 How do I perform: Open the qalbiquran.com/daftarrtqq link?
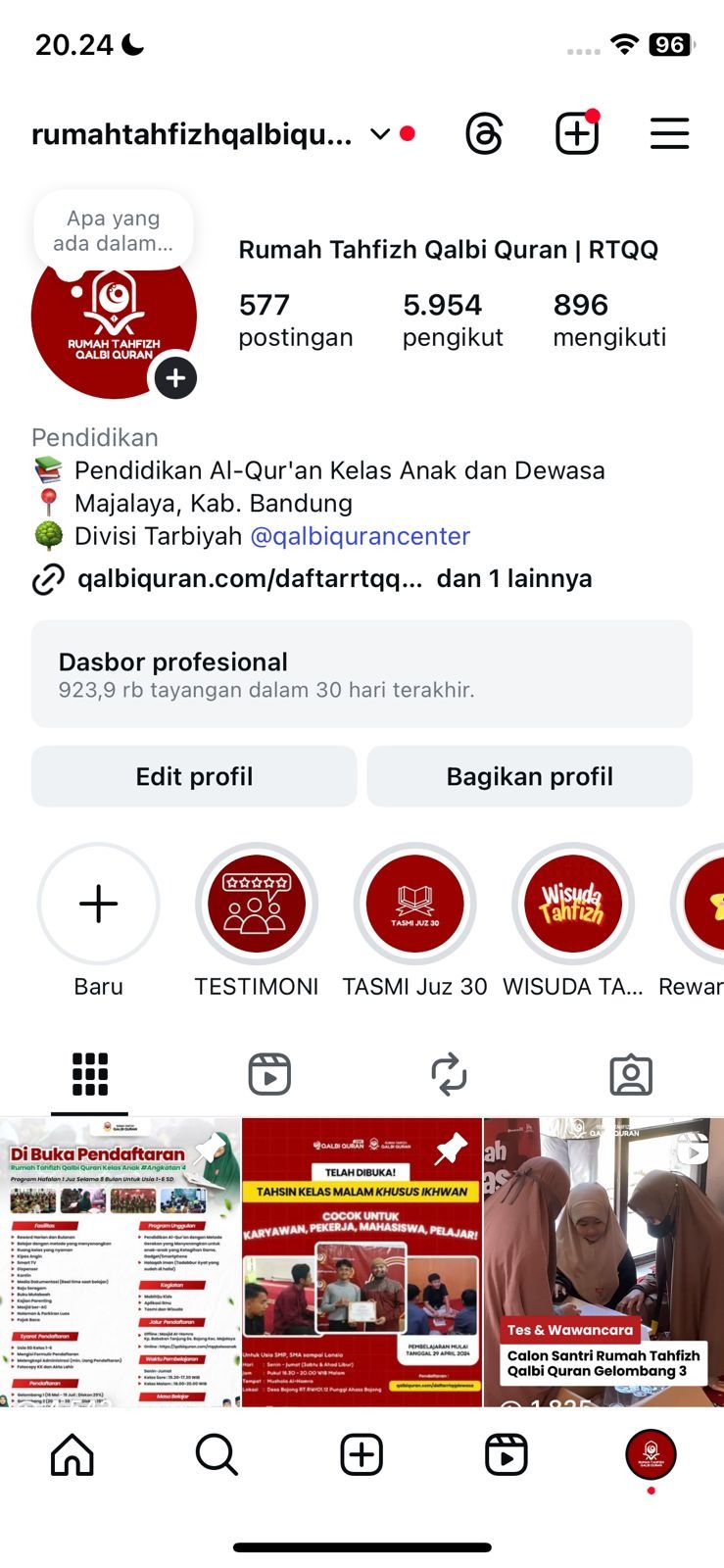[250, 579]
